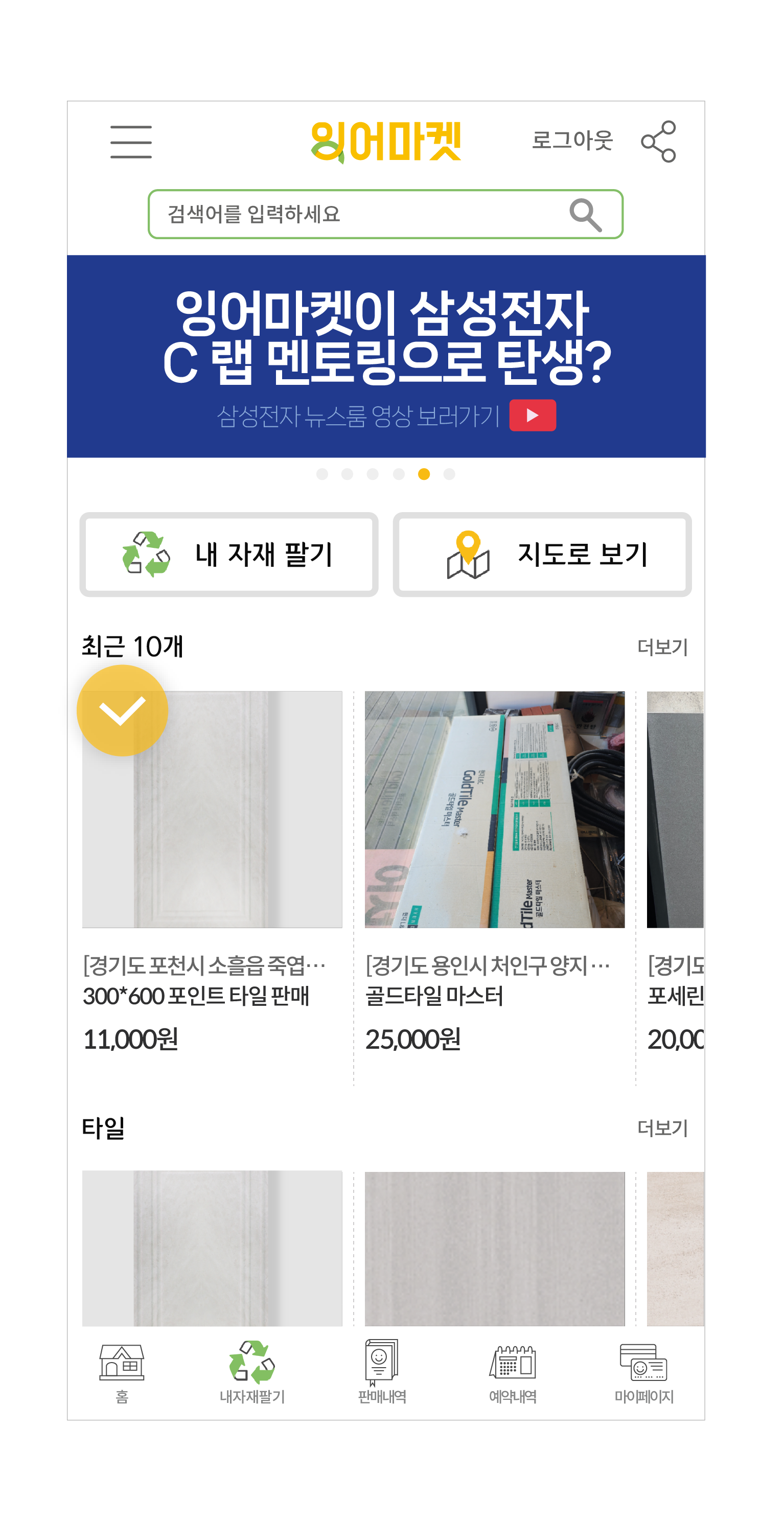
Task: Open 지도로 보기 map view
Action: pyautogui.click(x=542, y=555)
